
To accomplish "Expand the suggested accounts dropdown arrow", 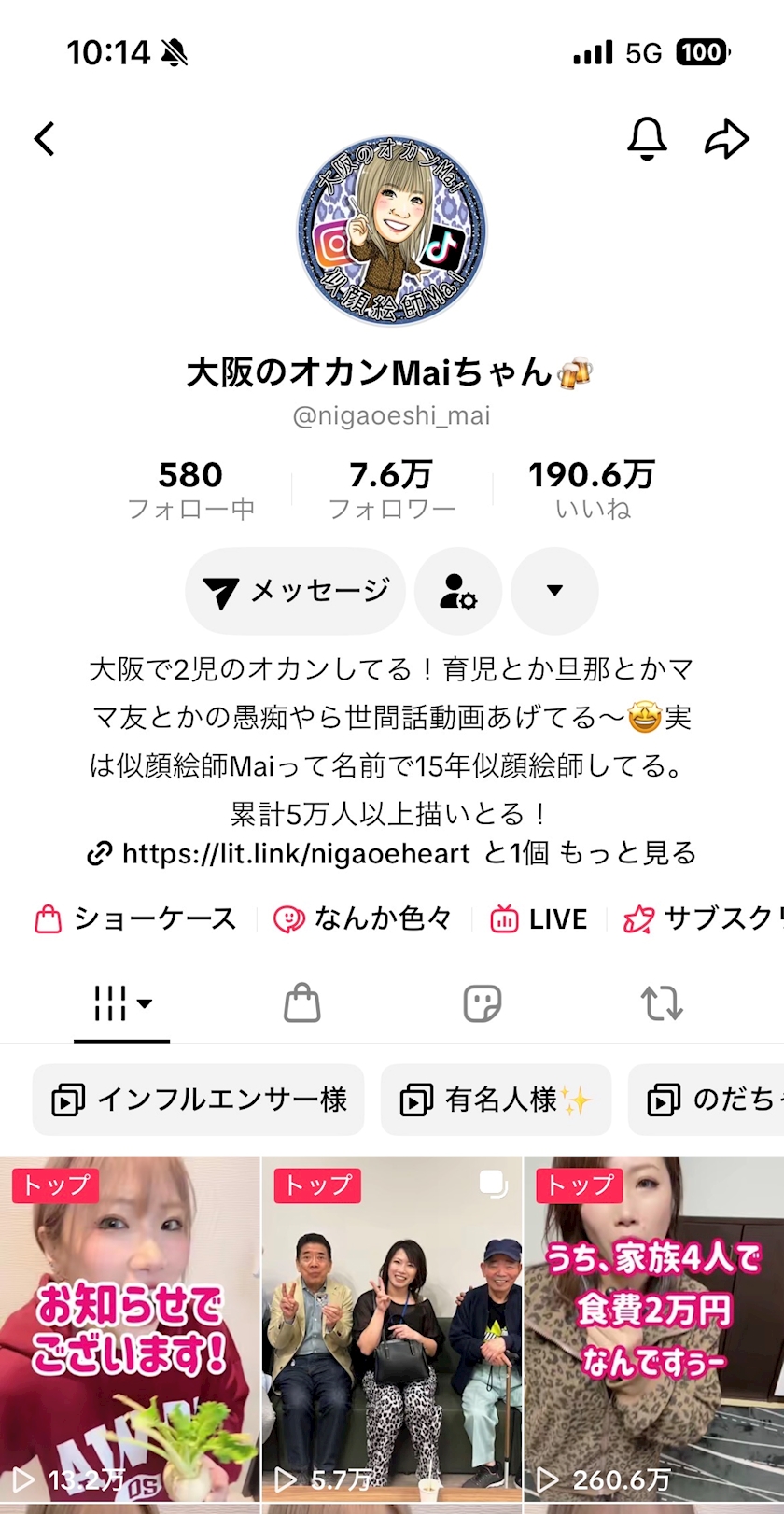I will pyautogui.click(x=554, y=591).
